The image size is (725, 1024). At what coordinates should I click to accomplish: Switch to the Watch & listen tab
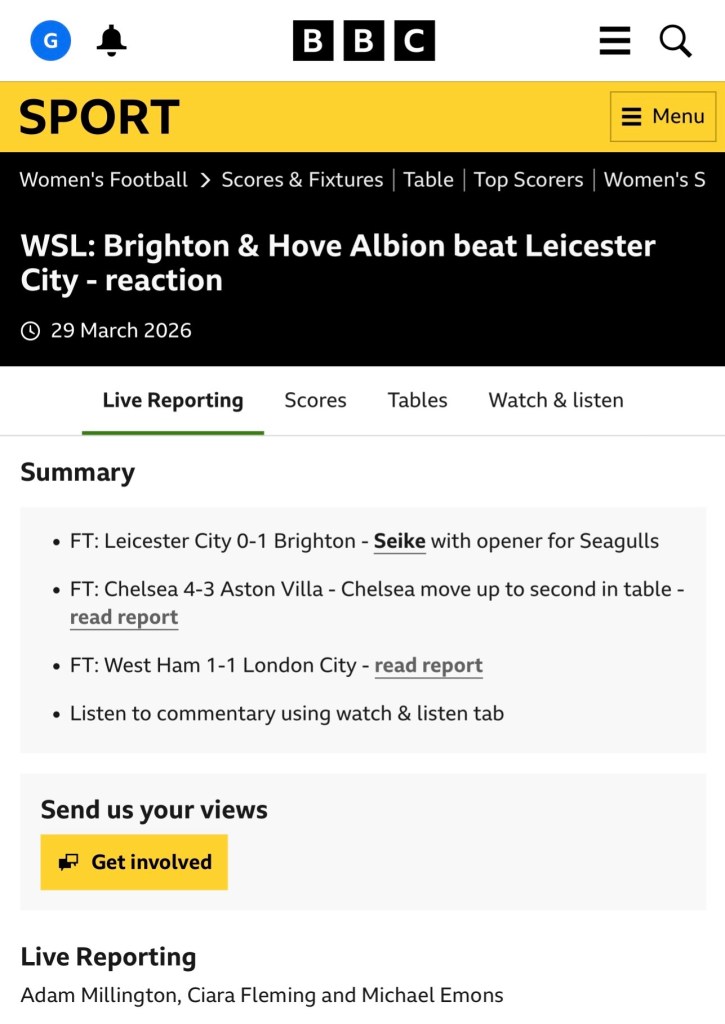555,401
